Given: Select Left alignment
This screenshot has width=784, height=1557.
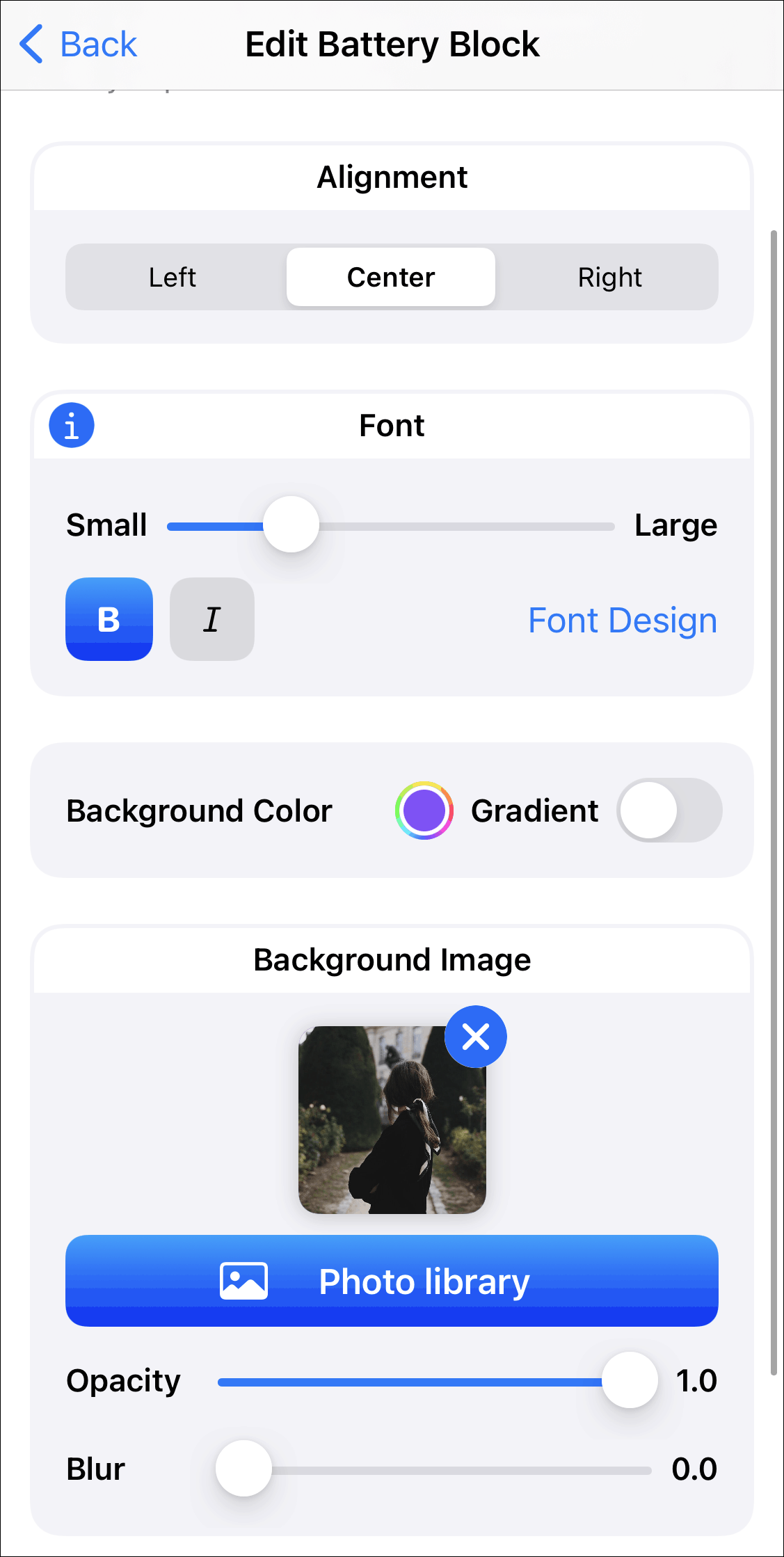Looking at the screenshot, I should pyautogui.click(x=173, y=277).
